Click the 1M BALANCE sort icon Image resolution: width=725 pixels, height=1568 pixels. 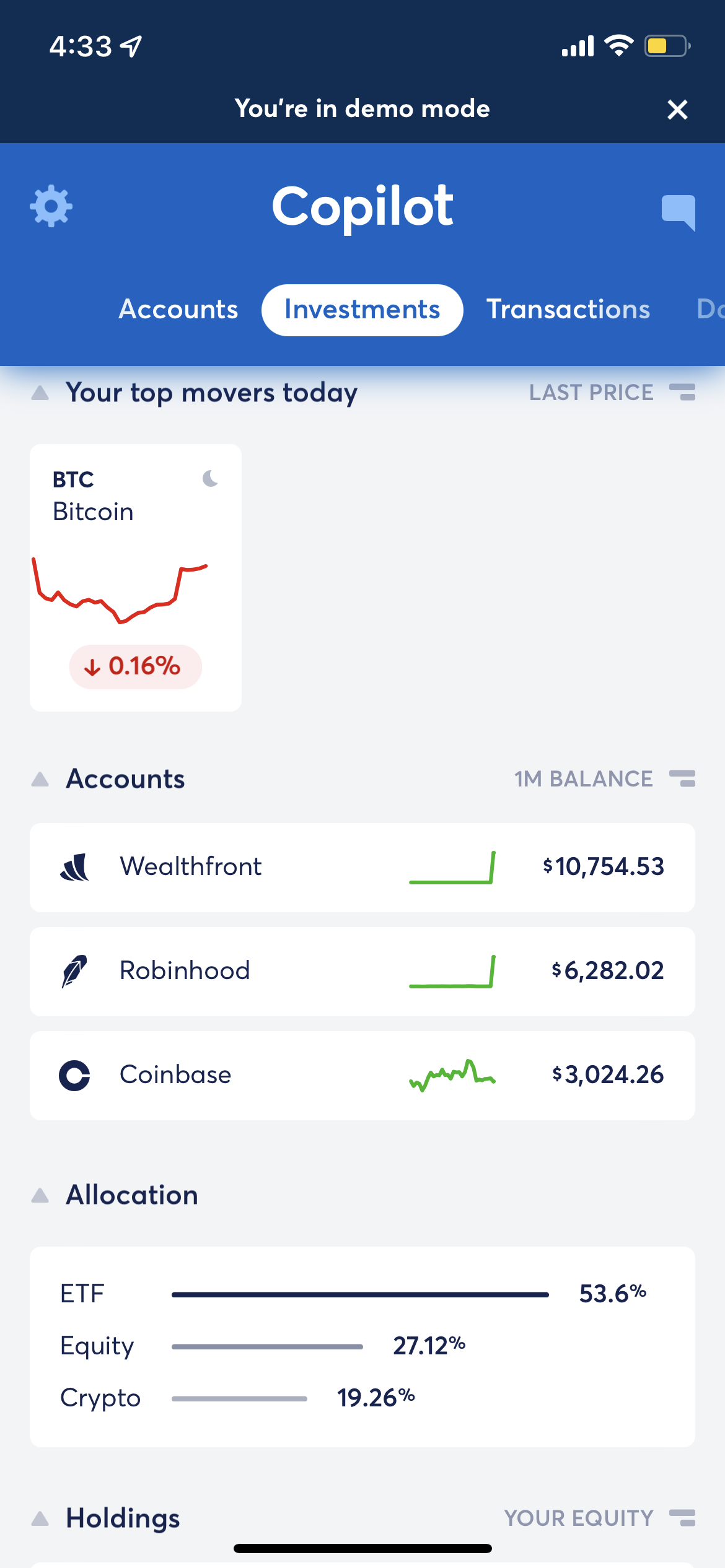tap(682, 779)
